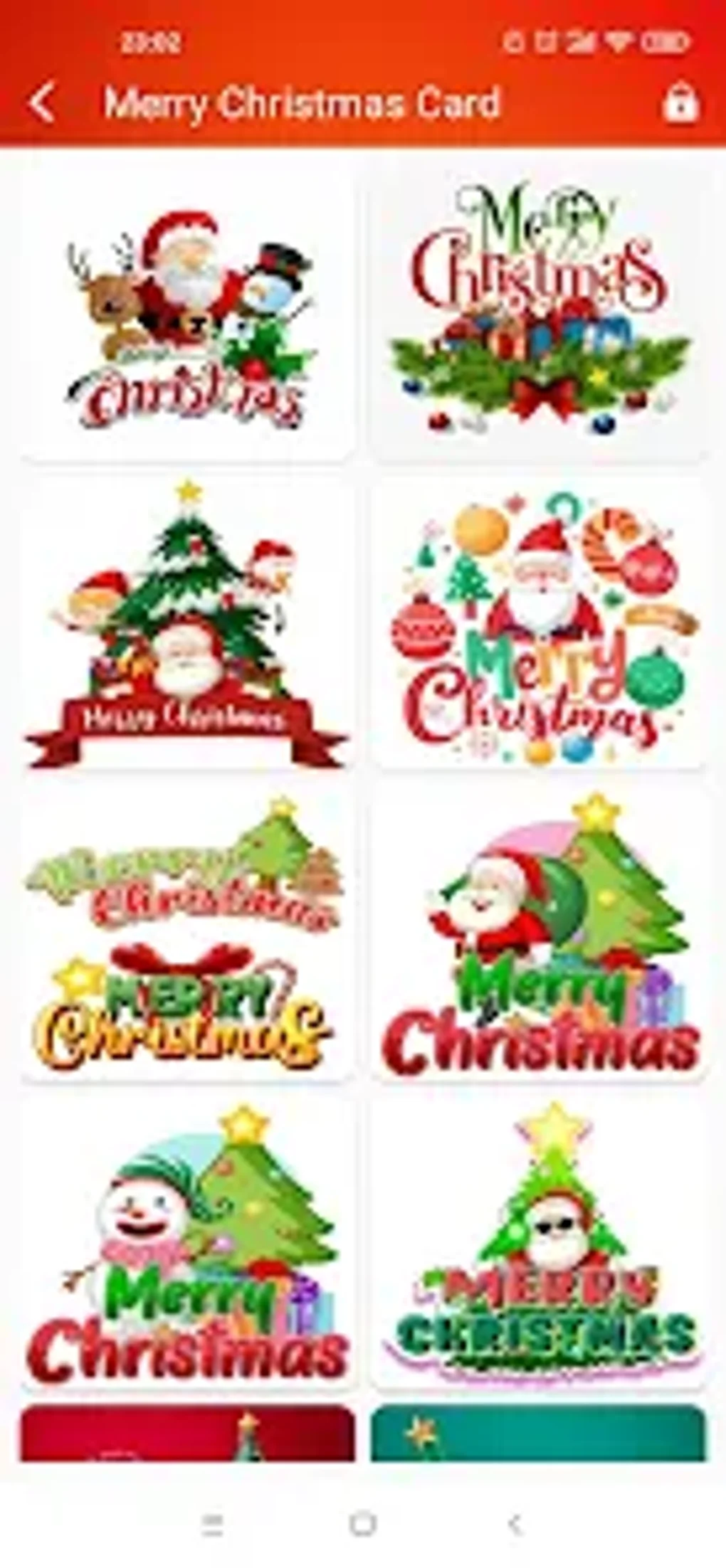Open the Santa with snowman and reindeer card
The image size is (726, 1568).
[x=189, y=313]
